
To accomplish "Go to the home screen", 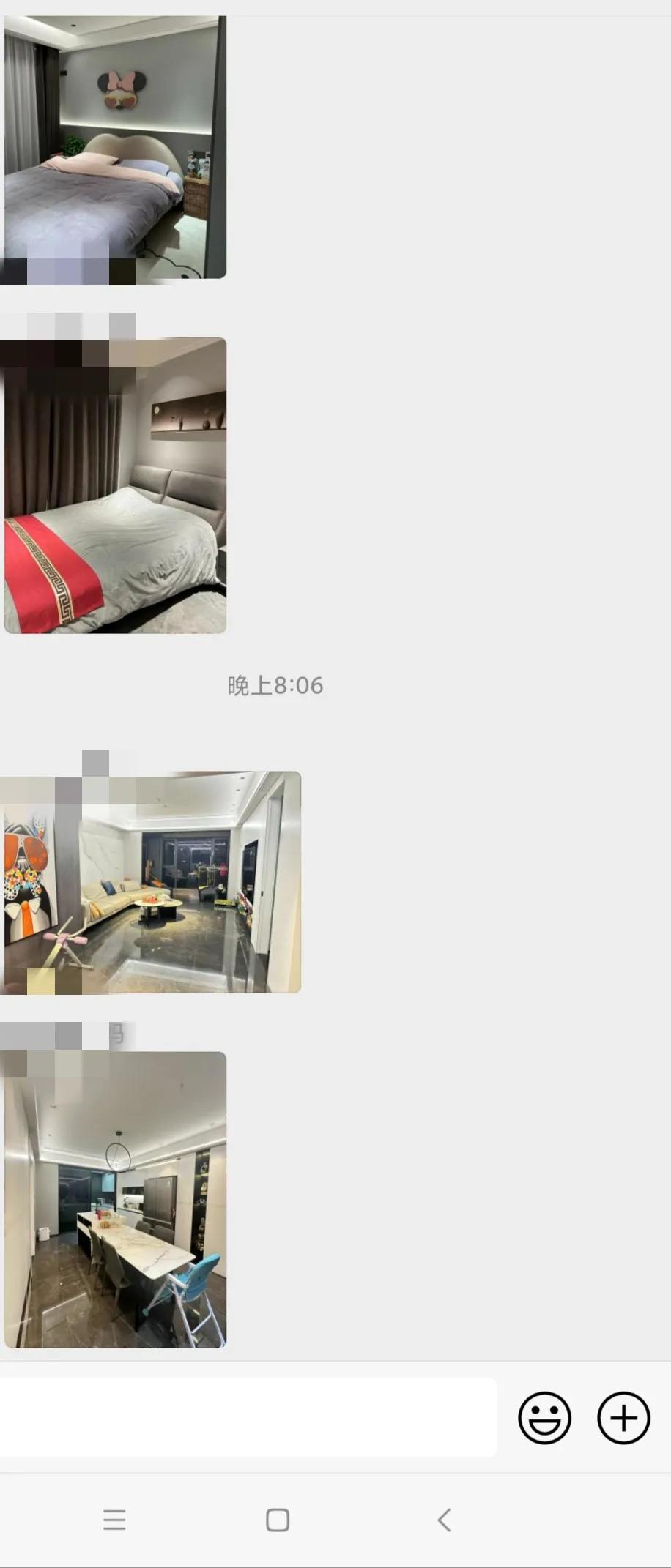I will click(278, 1520).
